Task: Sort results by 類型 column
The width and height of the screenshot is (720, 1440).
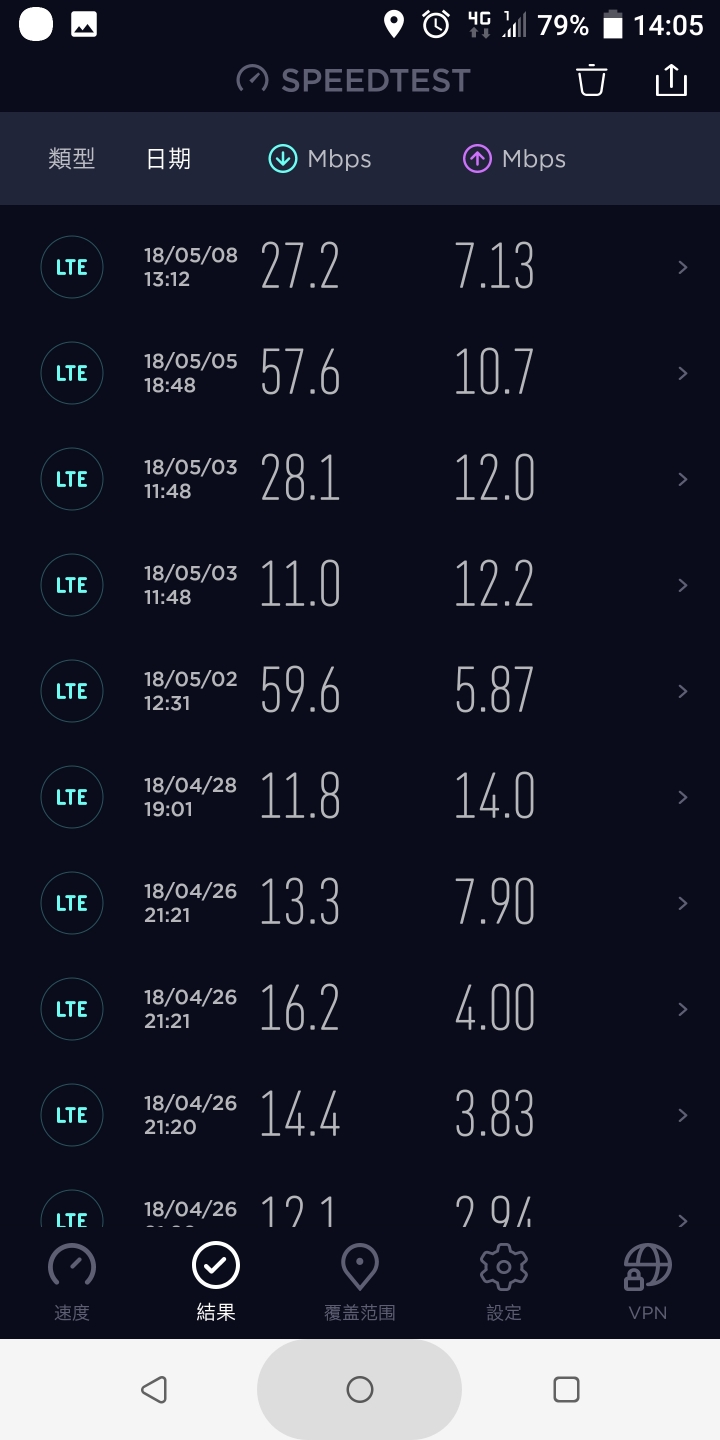Action: pos(71,159)
